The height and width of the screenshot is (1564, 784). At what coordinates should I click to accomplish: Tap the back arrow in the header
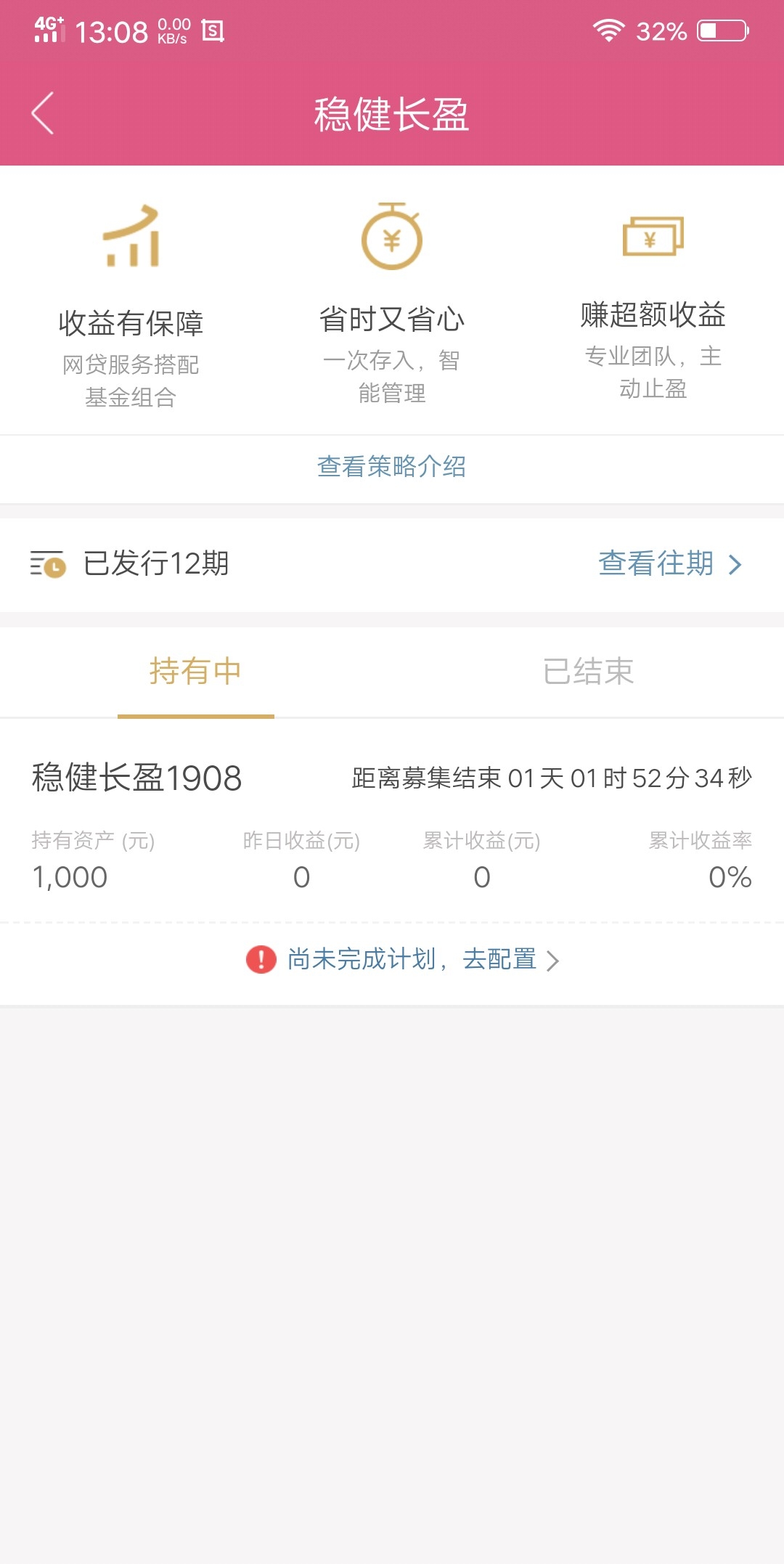(x=43, y=113)
